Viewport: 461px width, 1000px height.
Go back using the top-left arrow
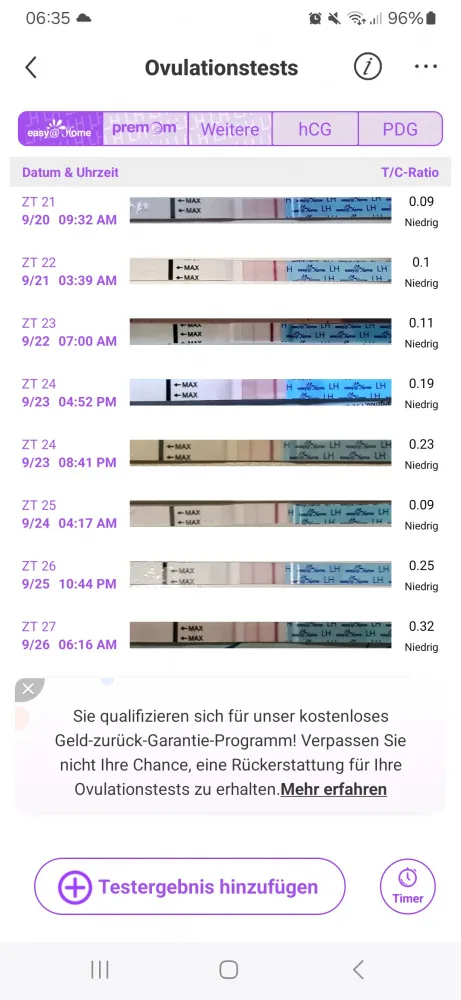(x=31, y=67)
